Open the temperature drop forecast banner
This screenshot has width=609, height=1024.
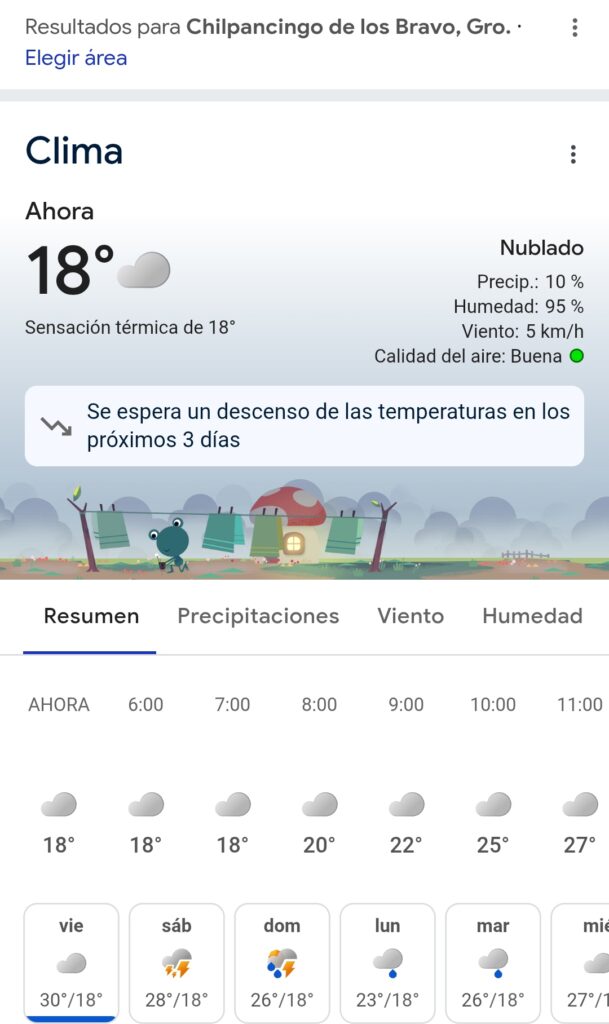[x=304, y=426]
